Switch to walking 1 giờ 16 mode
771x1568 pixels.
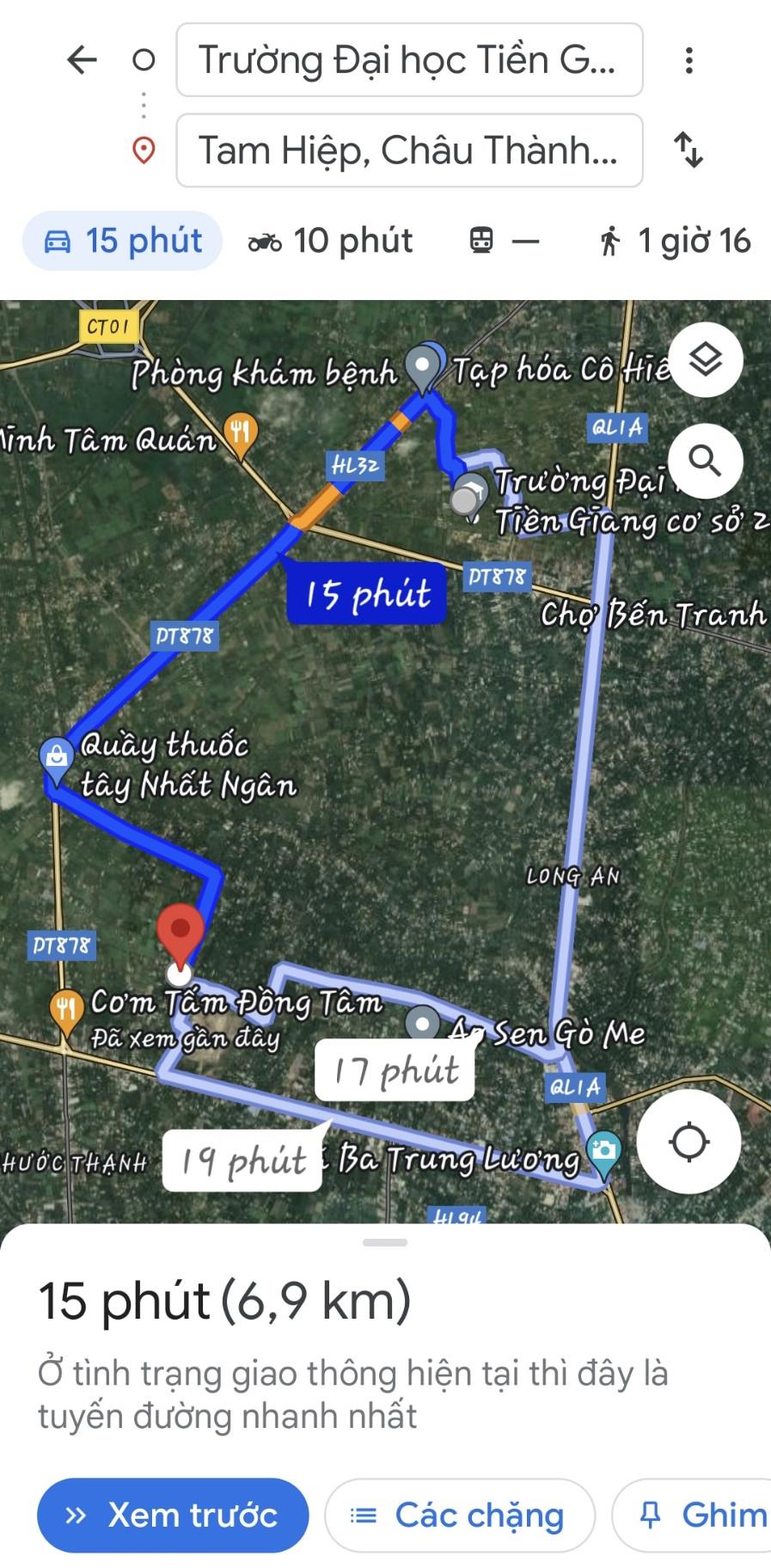point(676,241)
